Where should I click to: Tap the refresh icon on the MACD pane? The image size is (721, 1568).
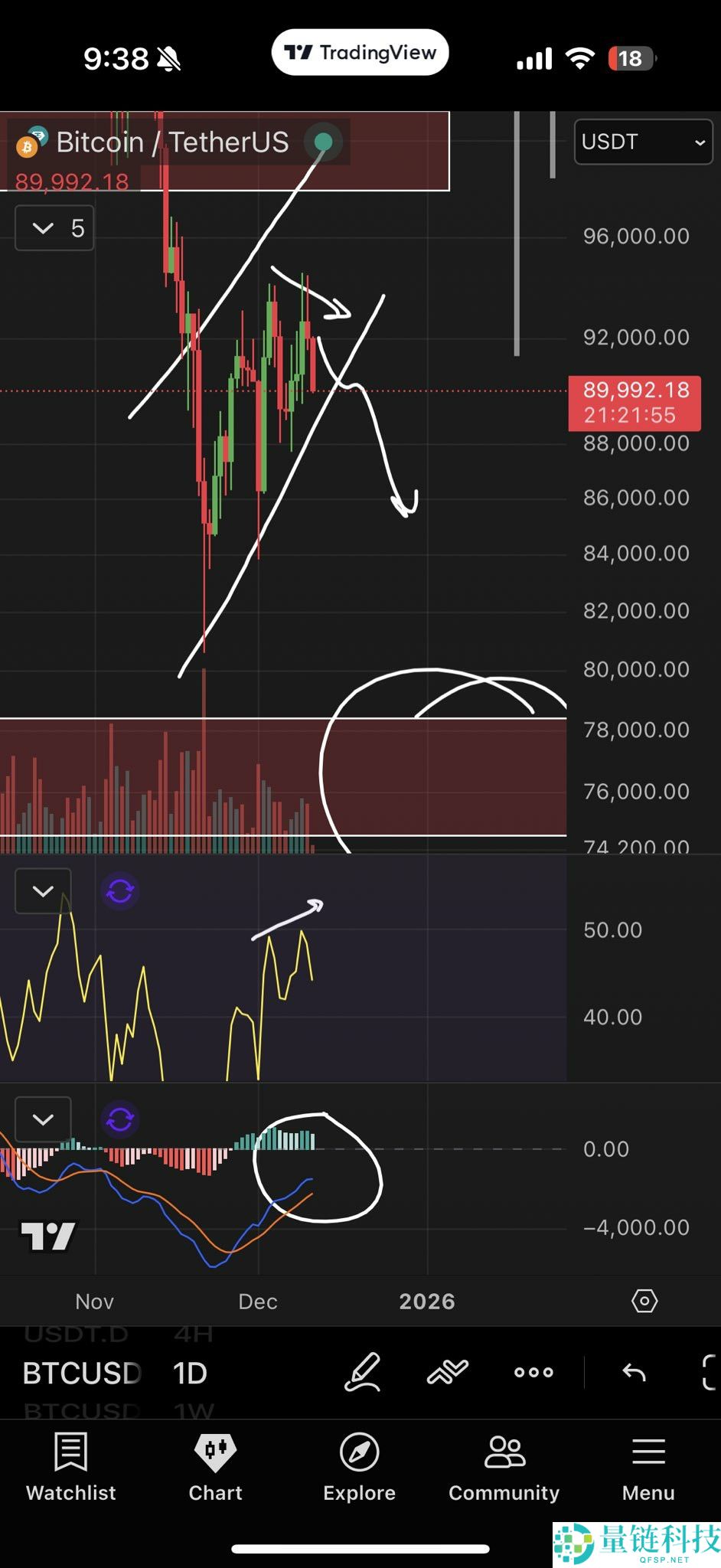pos(119,1119)
